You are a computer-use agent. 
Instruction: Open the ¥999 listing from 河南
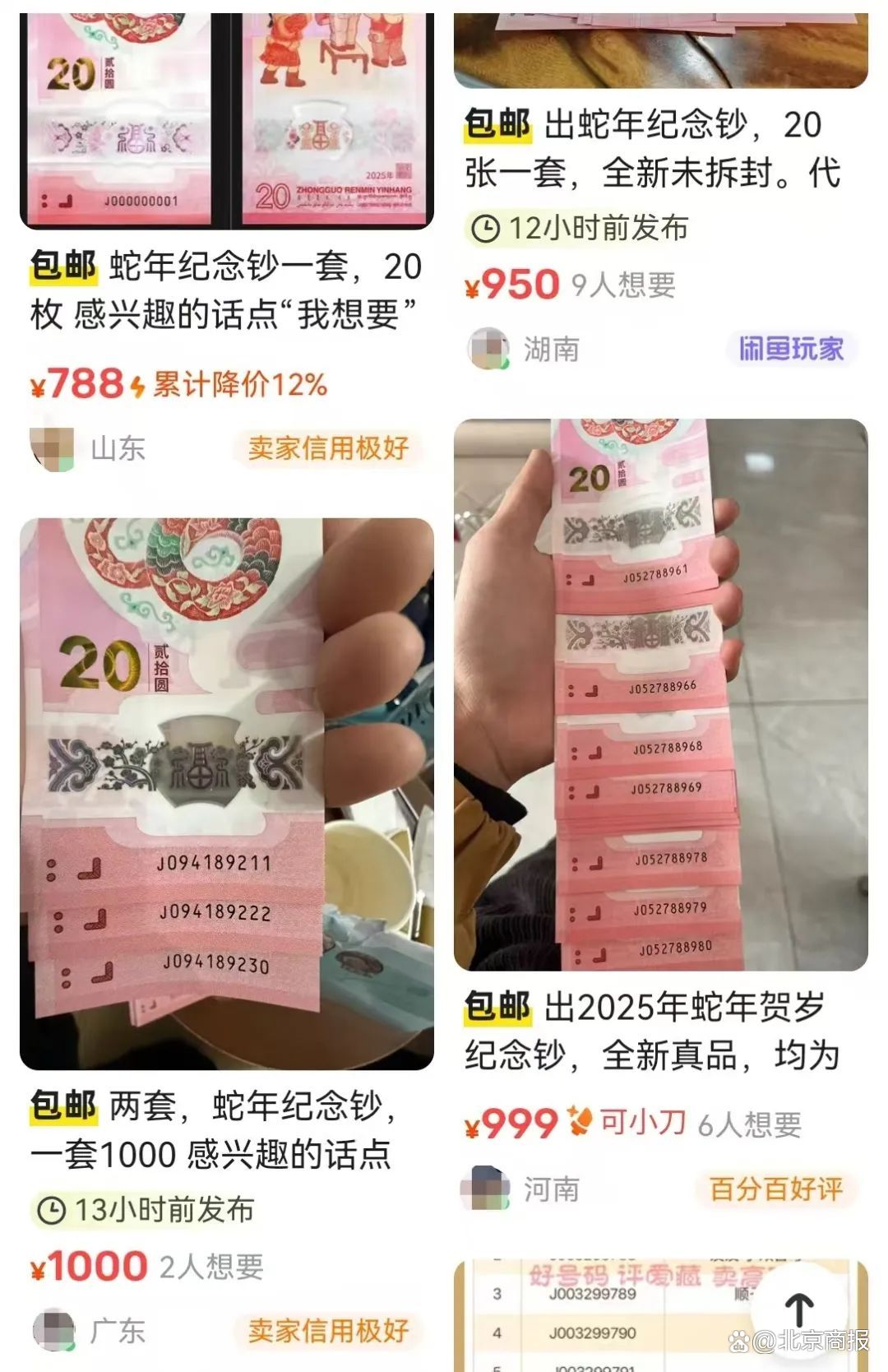(x=660, y=695)
